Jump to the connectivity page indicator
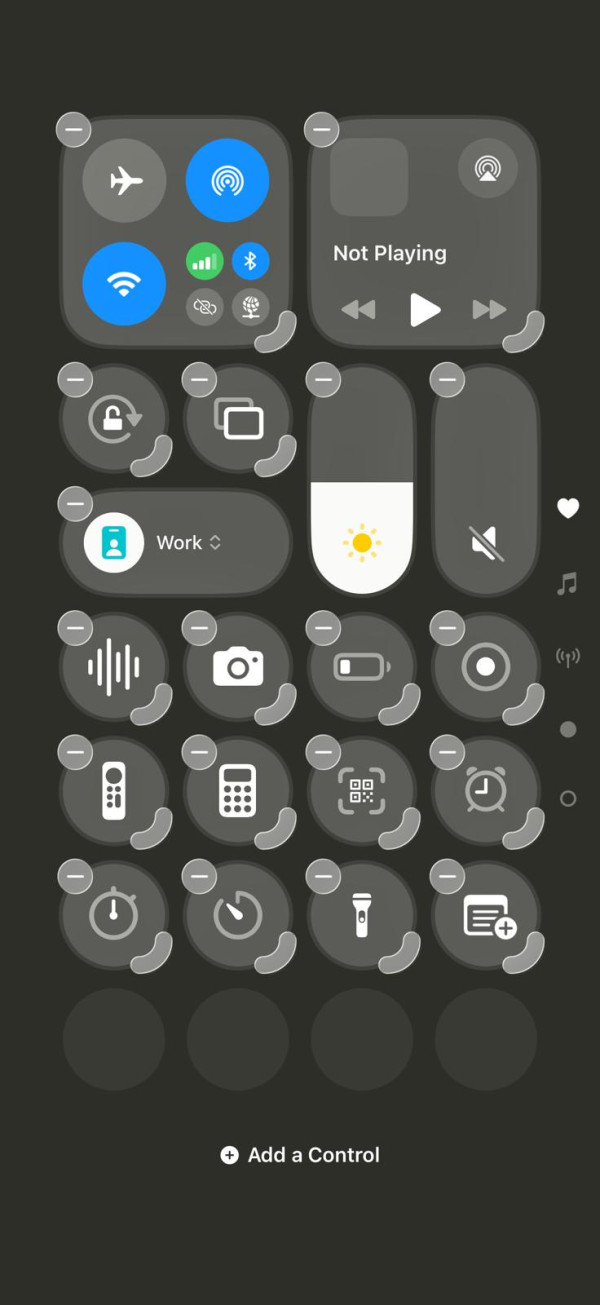This screenshot has height=1305, width=600. tap(567, 657)
